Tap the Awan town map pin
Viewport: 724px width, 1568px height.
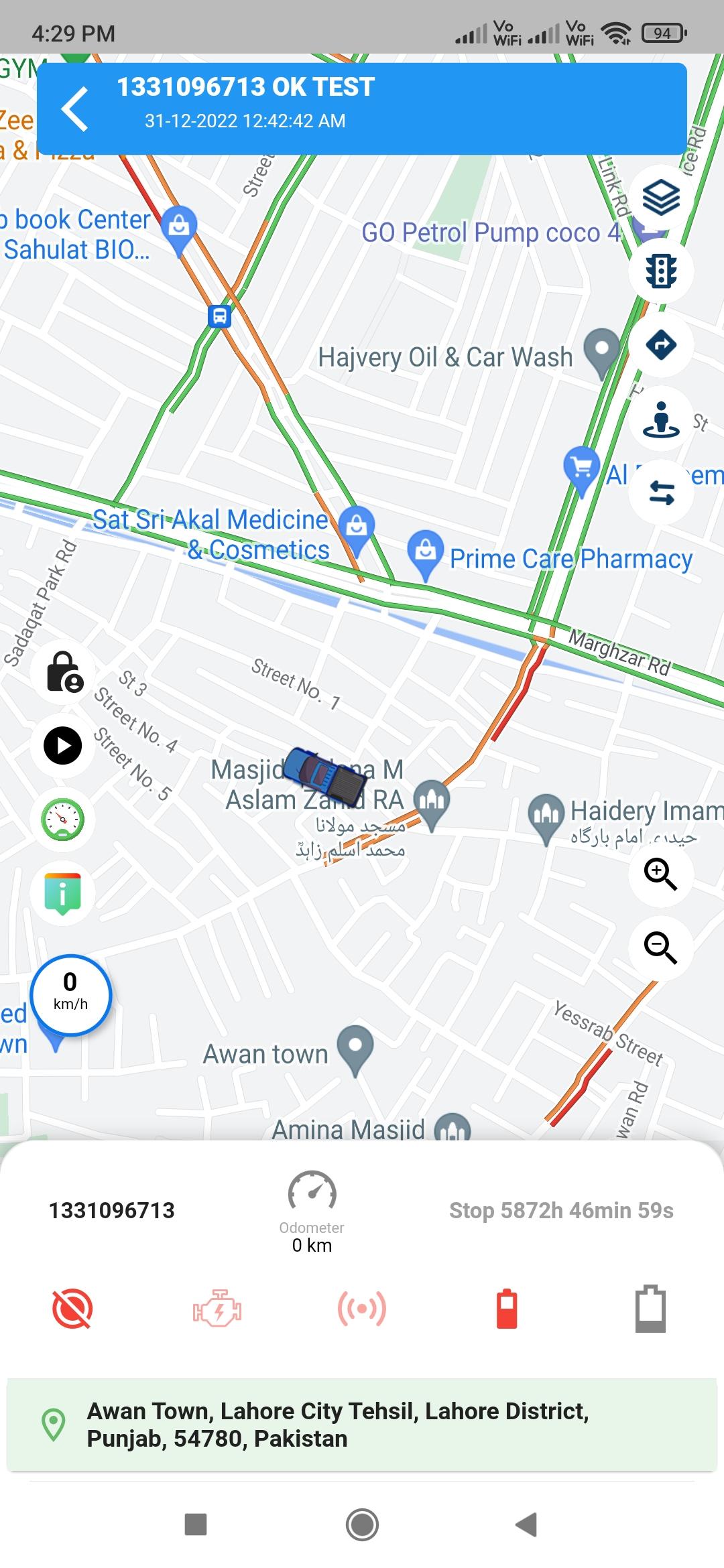[355, 1050]
